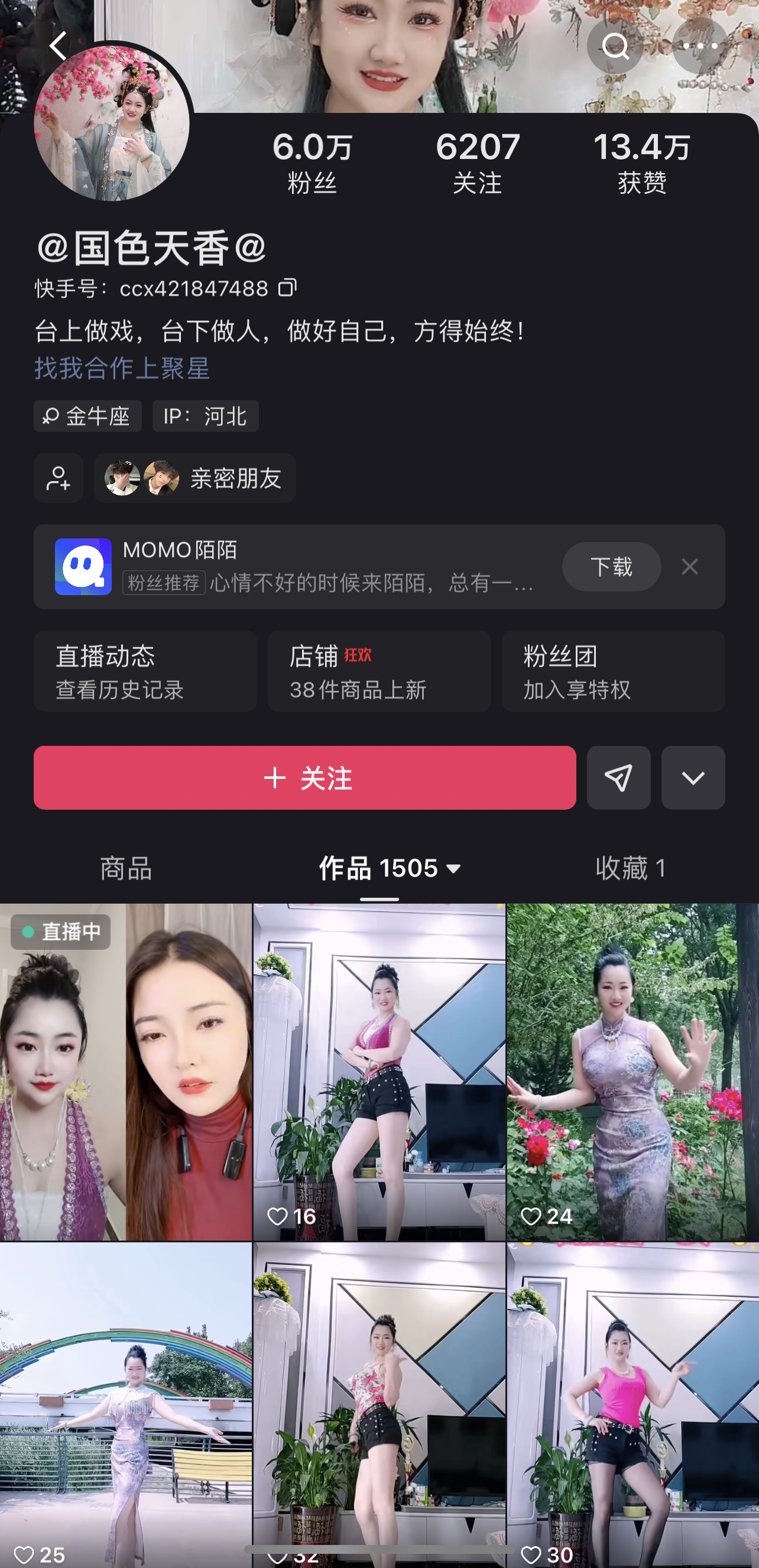
Task: Tap the add friend icon button
Action: [x=59, y=478]
